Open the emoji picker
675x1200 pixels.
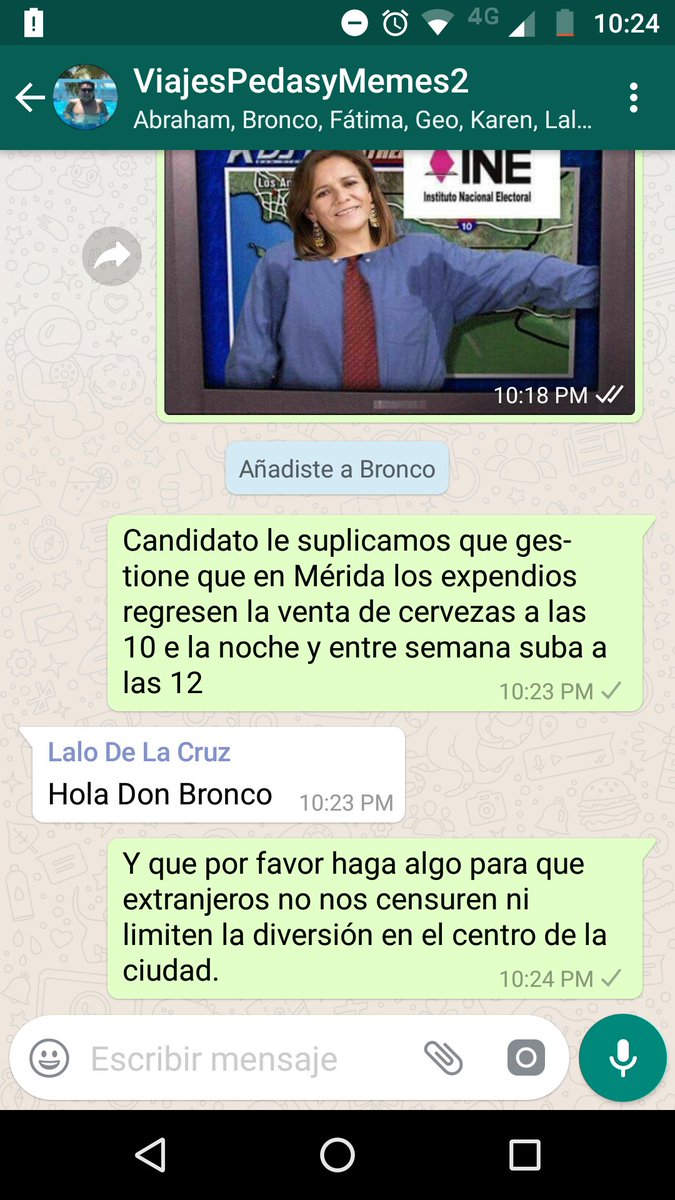(x=49, y=1058)
